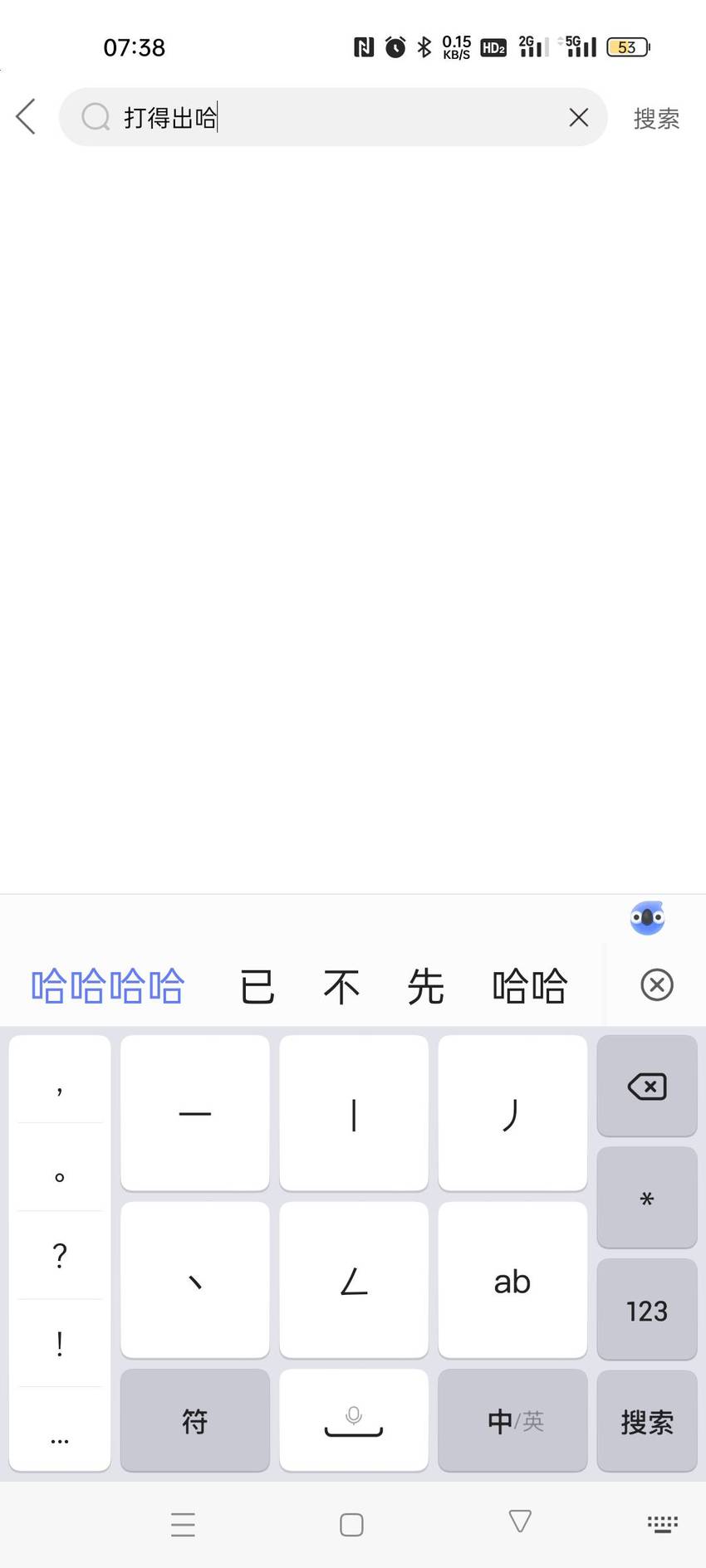Tap the ab letter key
706x1568 pixels.
point(512,1280)
